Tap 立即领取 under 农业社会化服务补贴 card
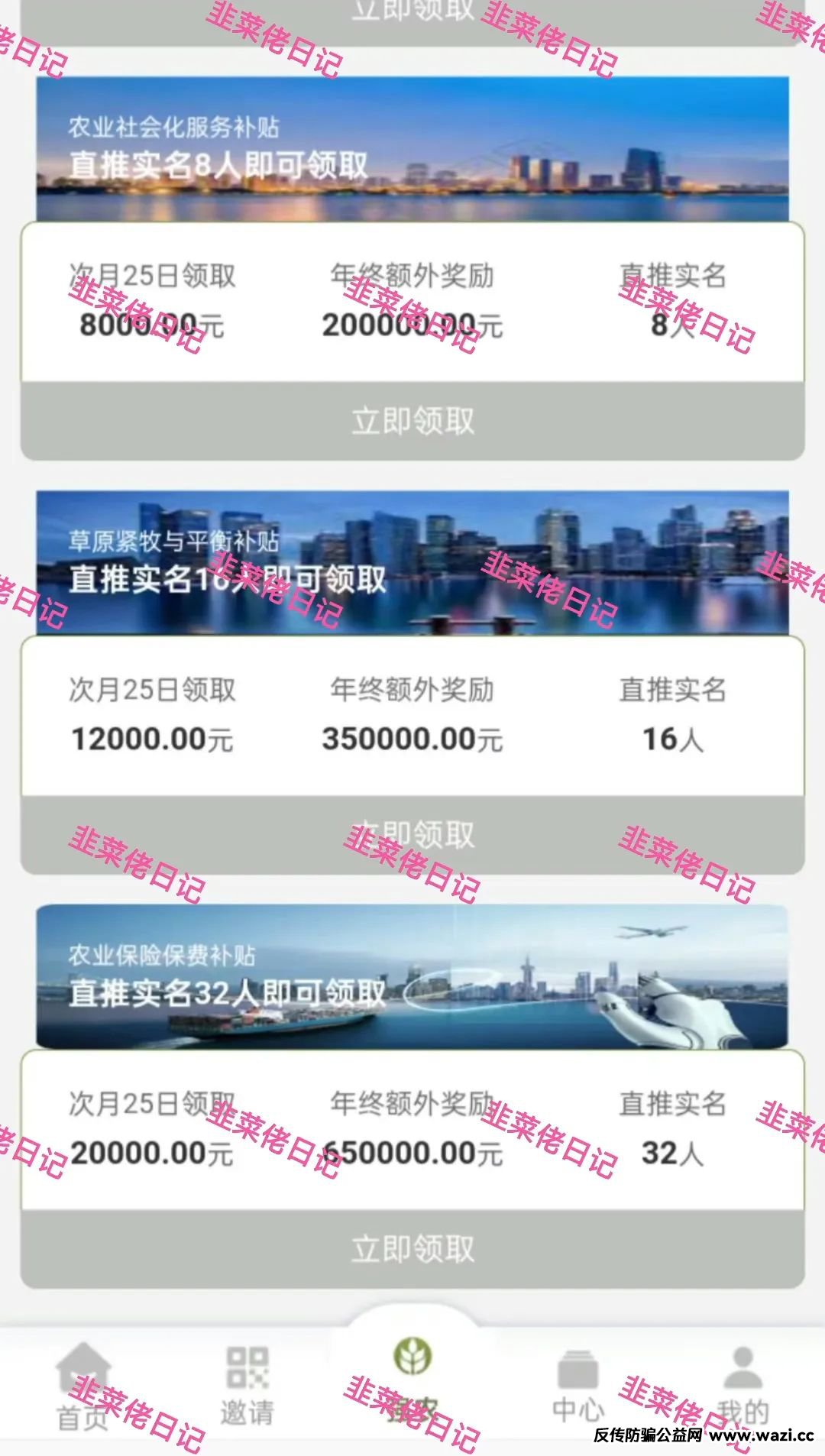Image resolution: width=825 pixels, height=1456 pixels. click(x=412, y=421)
